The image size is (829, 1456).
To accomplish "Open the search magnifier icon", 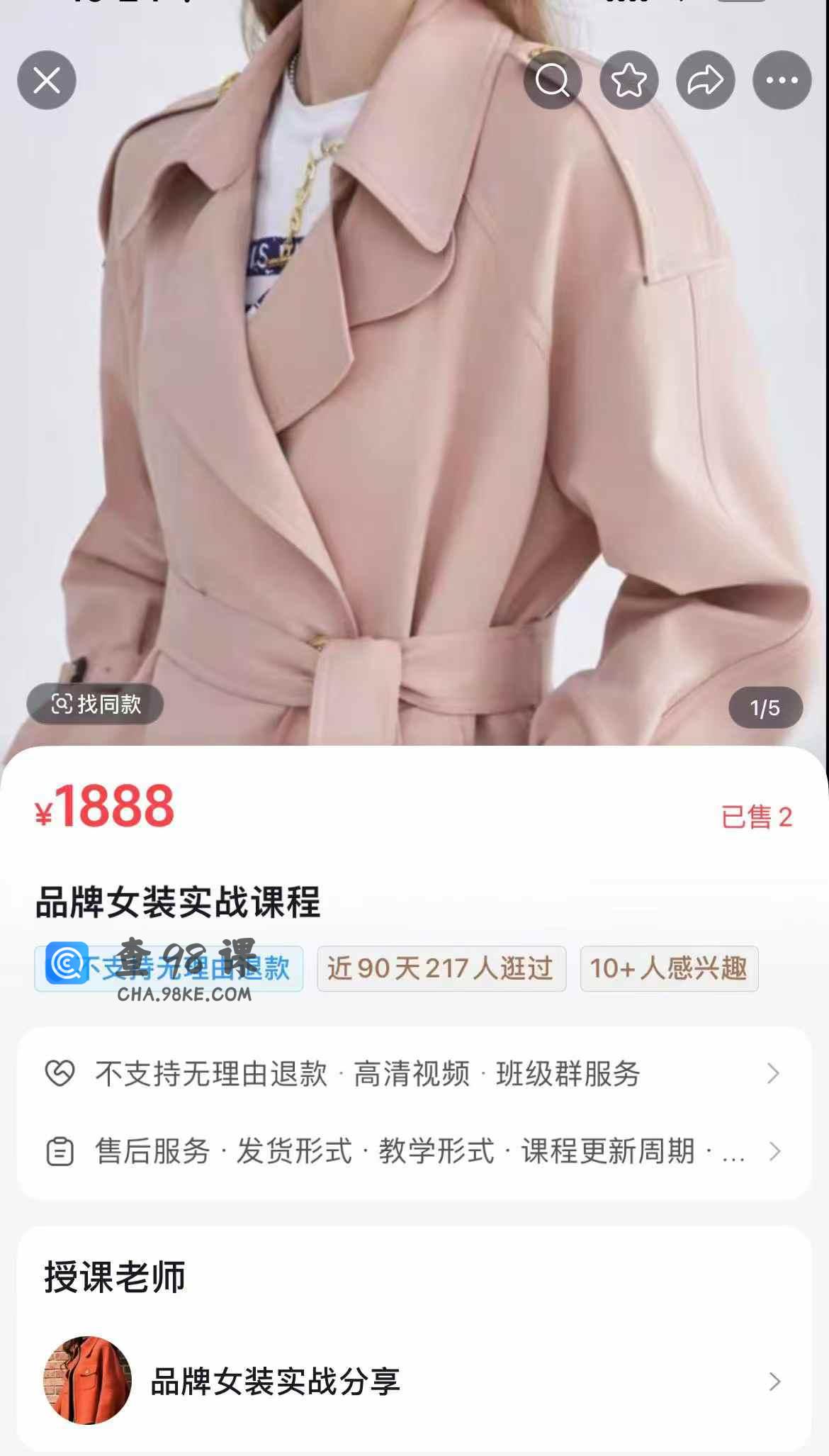I will 553,80.
